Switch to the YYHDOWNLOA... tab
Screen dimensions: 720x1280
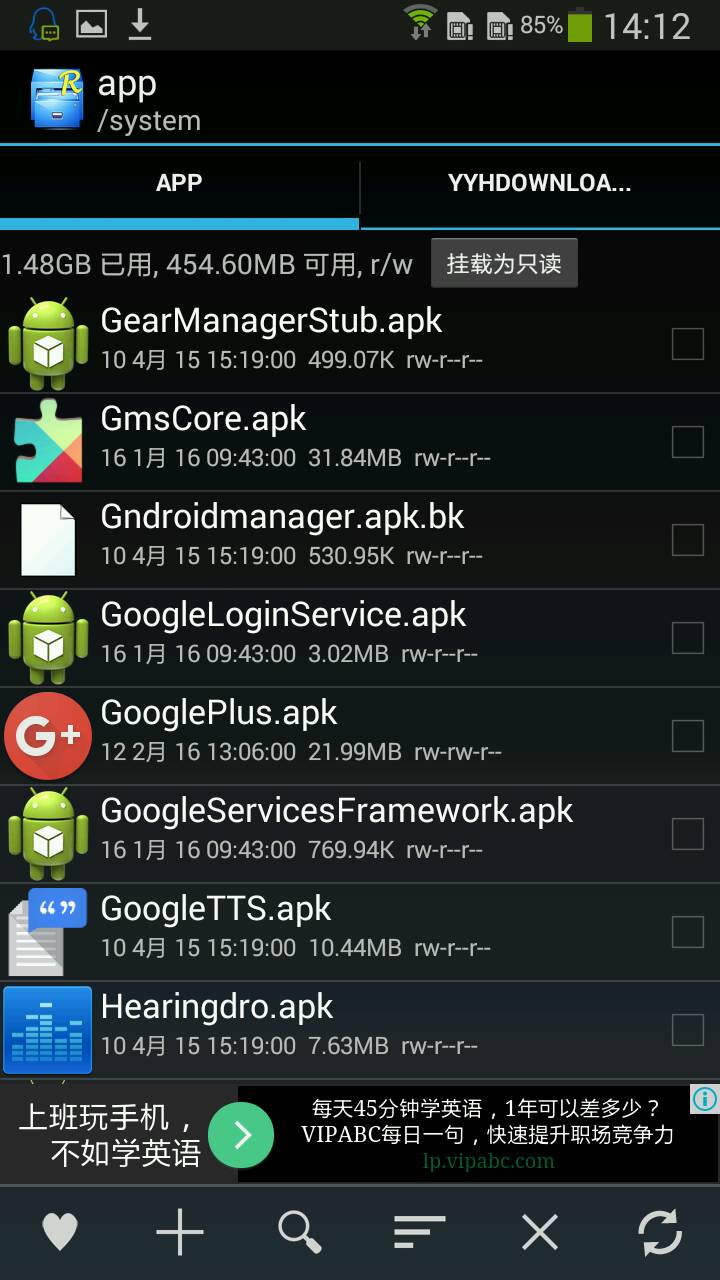(x=539, y=184)
